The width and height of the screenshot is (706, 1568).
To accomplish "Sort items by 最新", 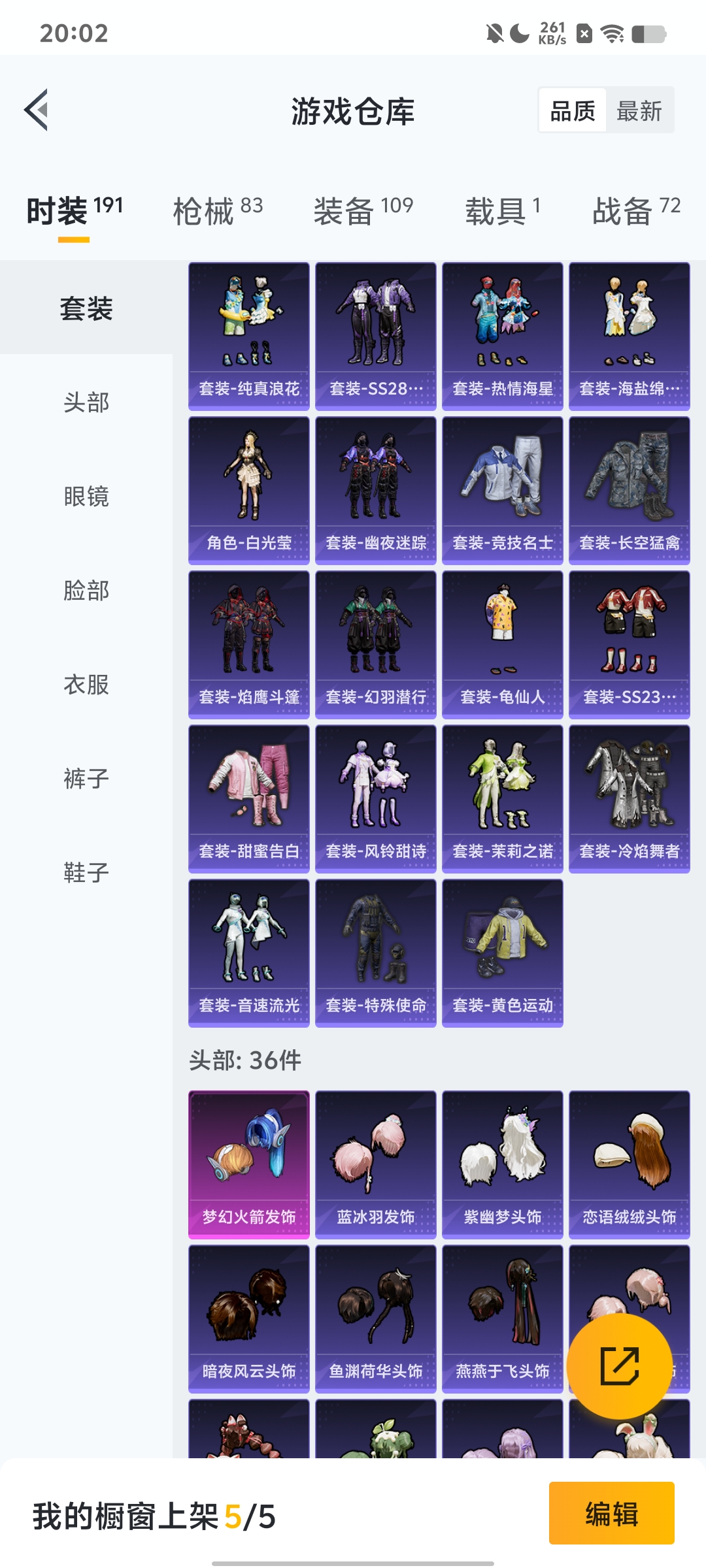I will click(x=639, y=111).
